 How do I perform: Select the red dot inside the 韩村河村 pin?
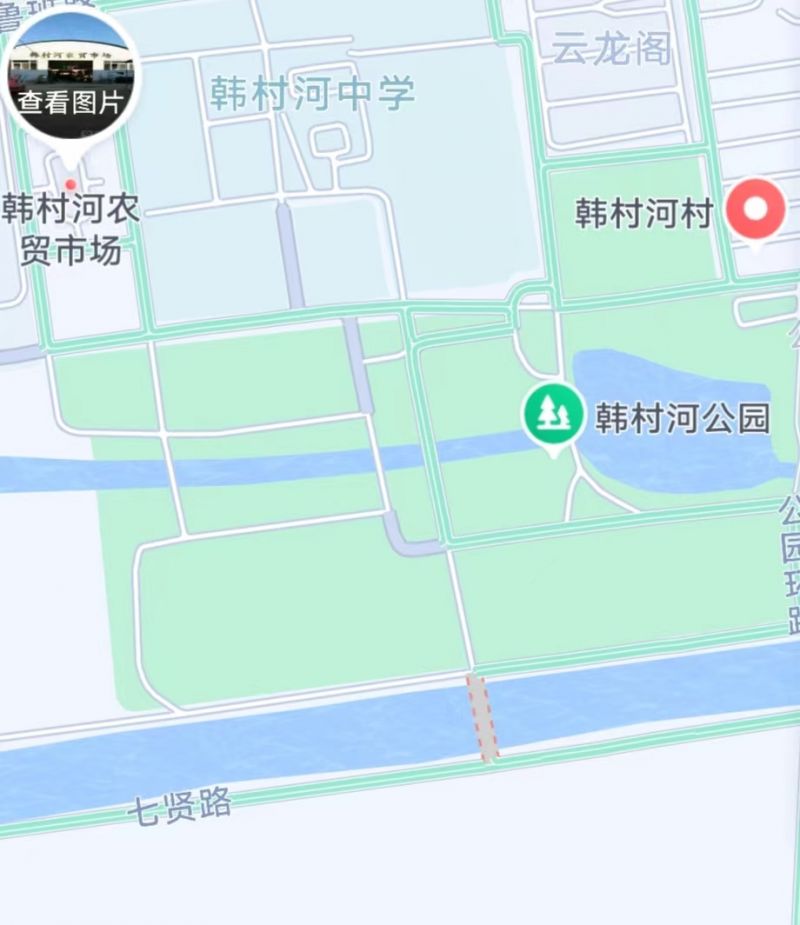[757, 210]
